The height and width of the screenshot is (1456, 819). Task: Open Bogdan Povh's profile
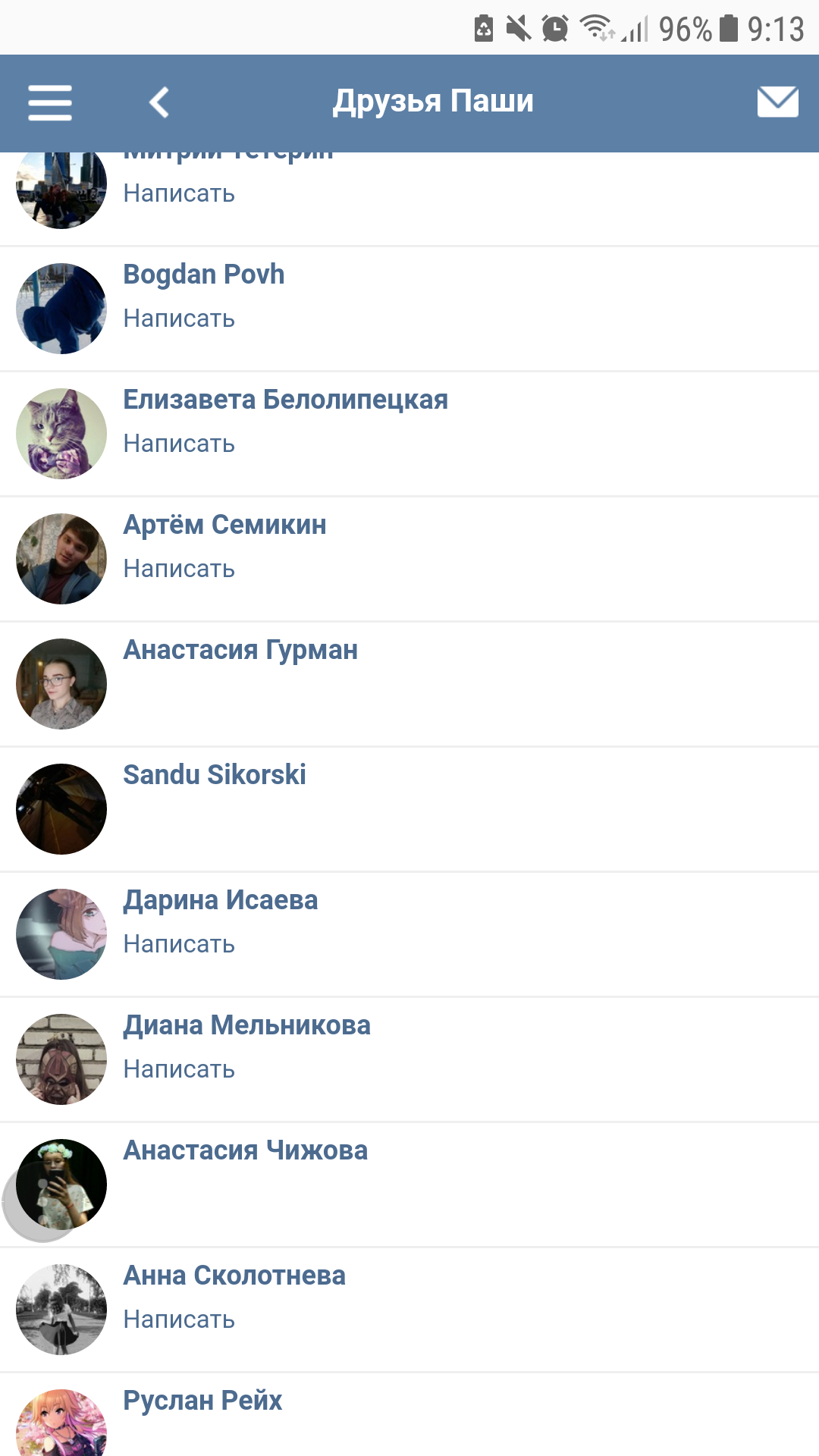[204, 275]
